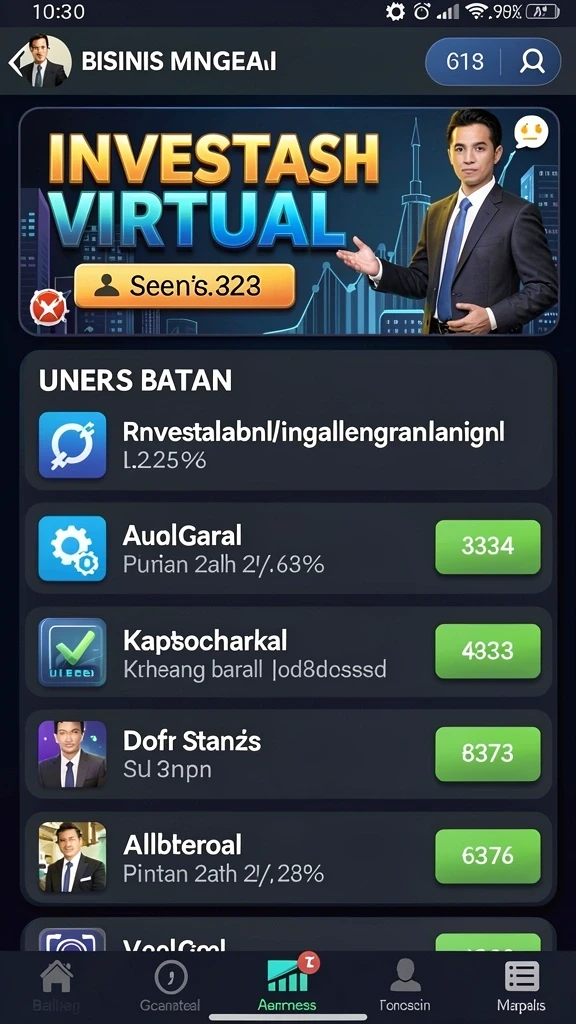
Task: Go back using the top-left arrow
Action: (14, 62)
